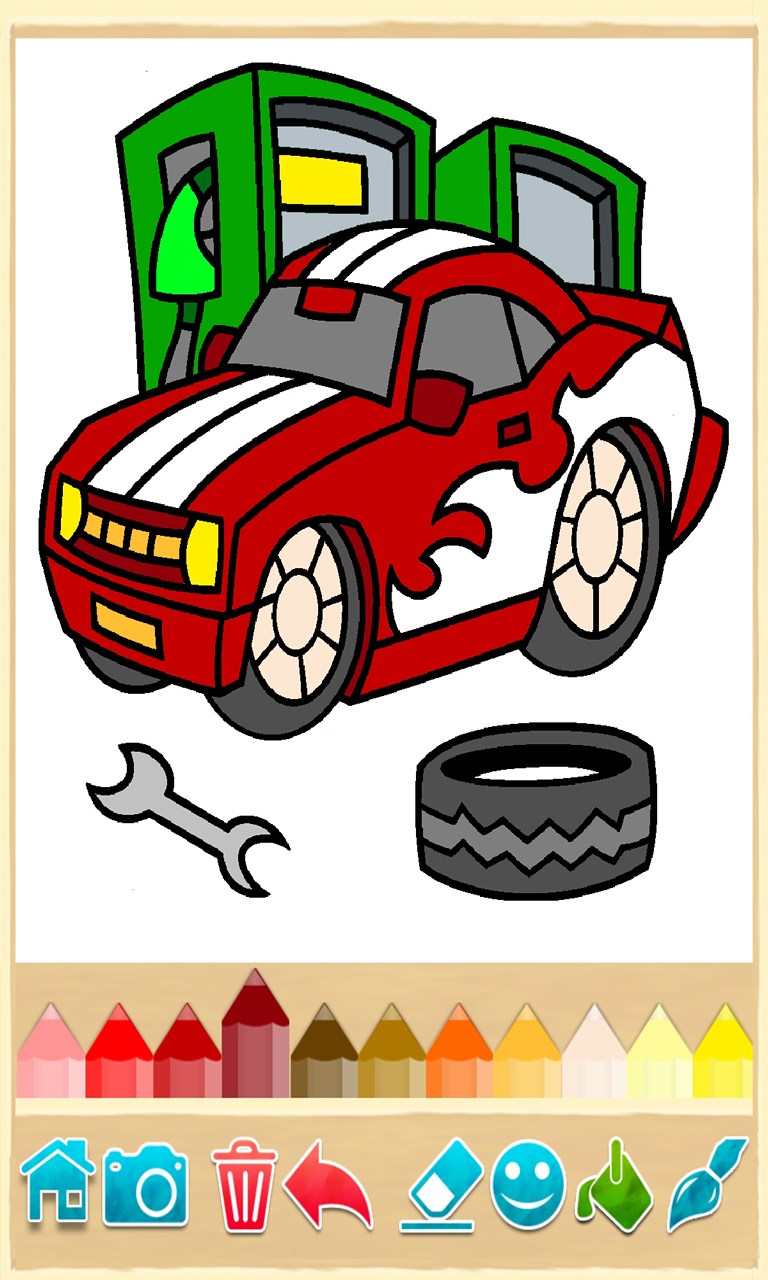
Task: Select the amber yellow-orange pencil
Action: pyautogui.click(x=527, y=1055)
